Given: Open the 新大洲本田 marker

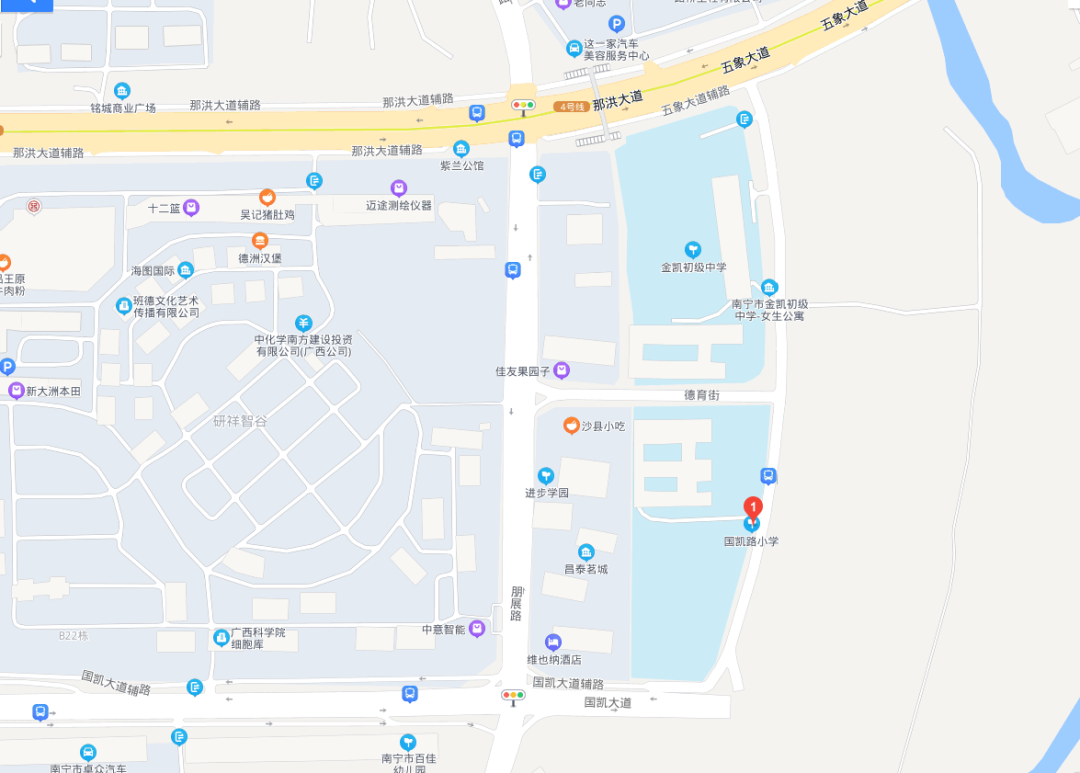Looking at the screenshot, I should coord(17,391).
